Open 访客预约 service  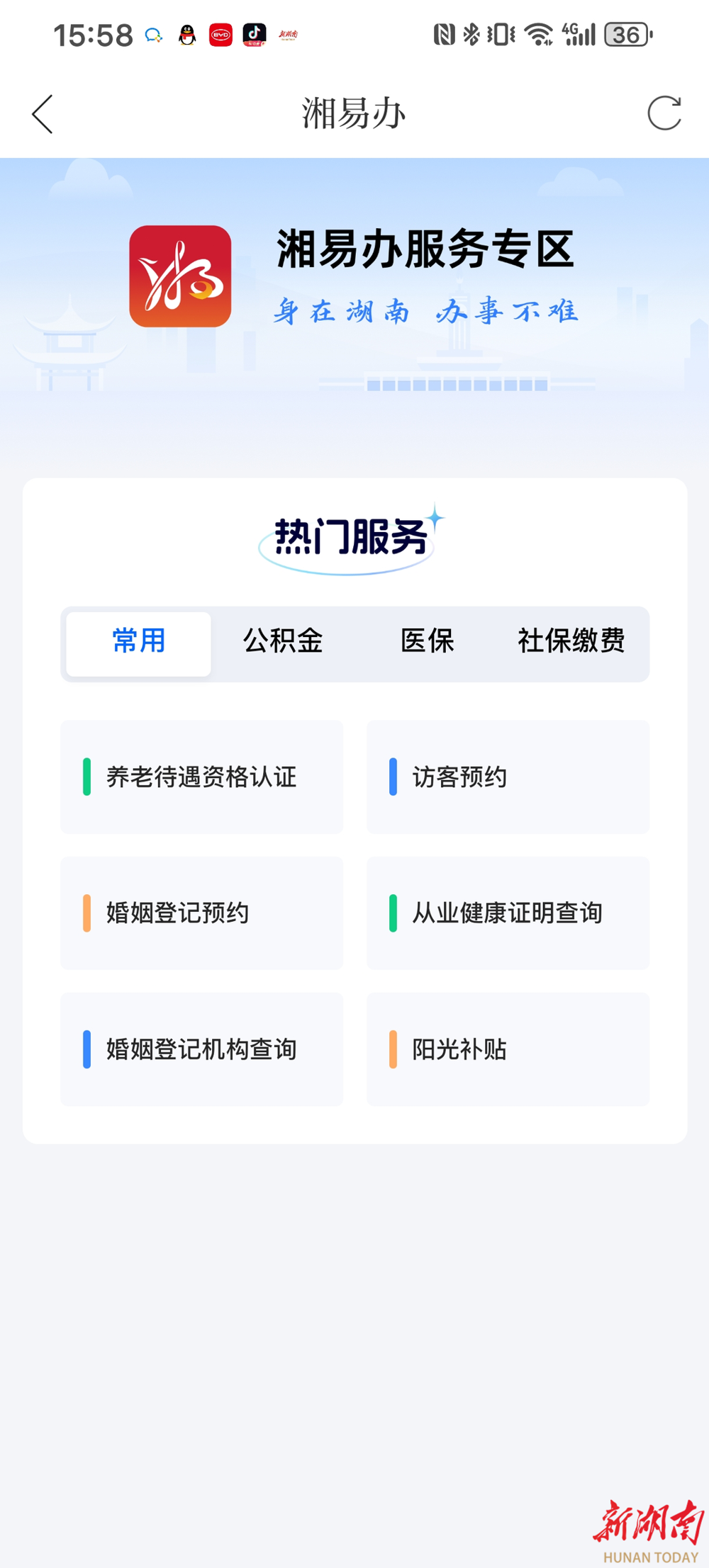pos(508,777)
